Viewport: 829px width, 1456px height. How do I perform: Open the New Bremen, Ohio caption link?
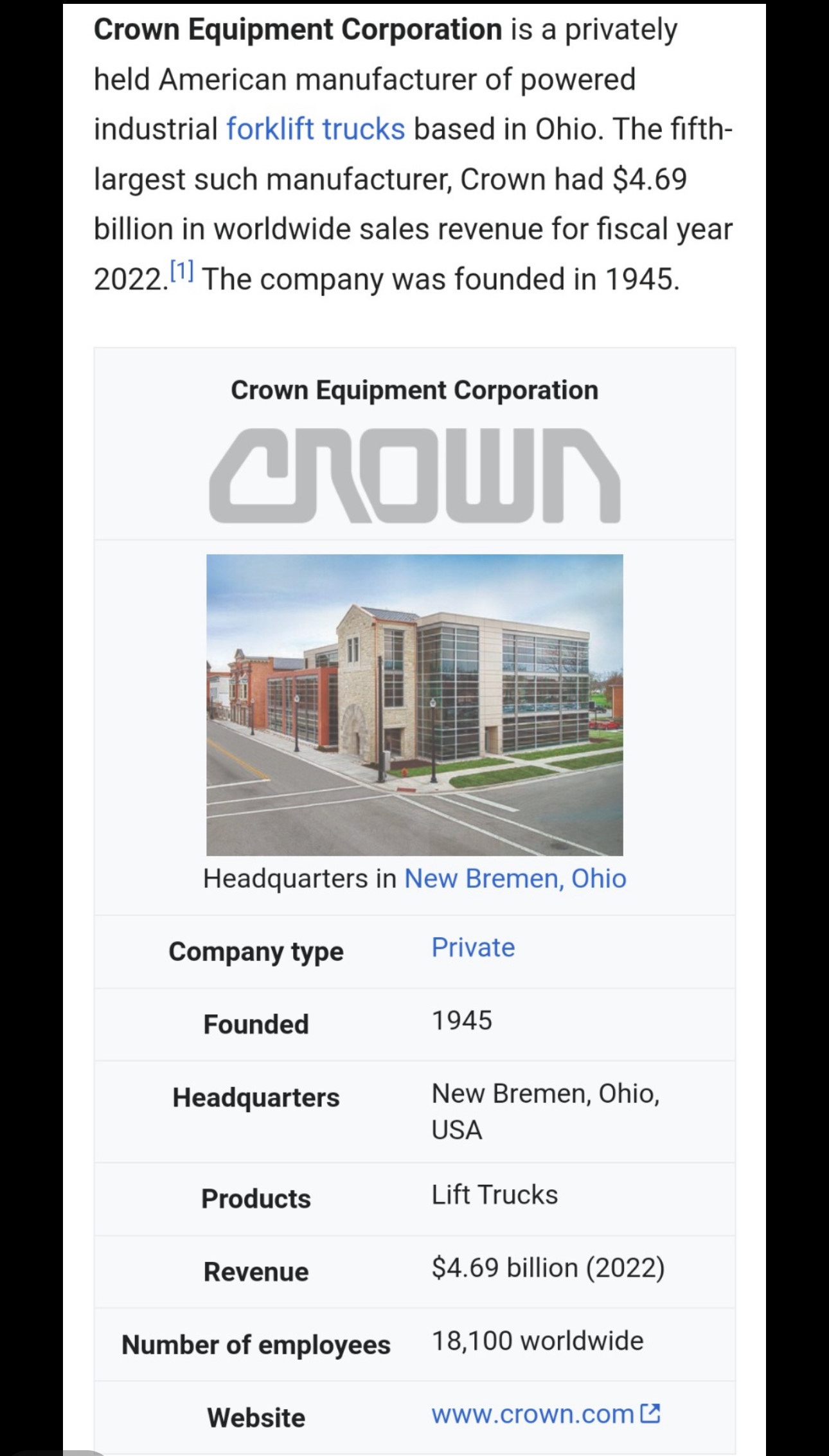[515, 878]
